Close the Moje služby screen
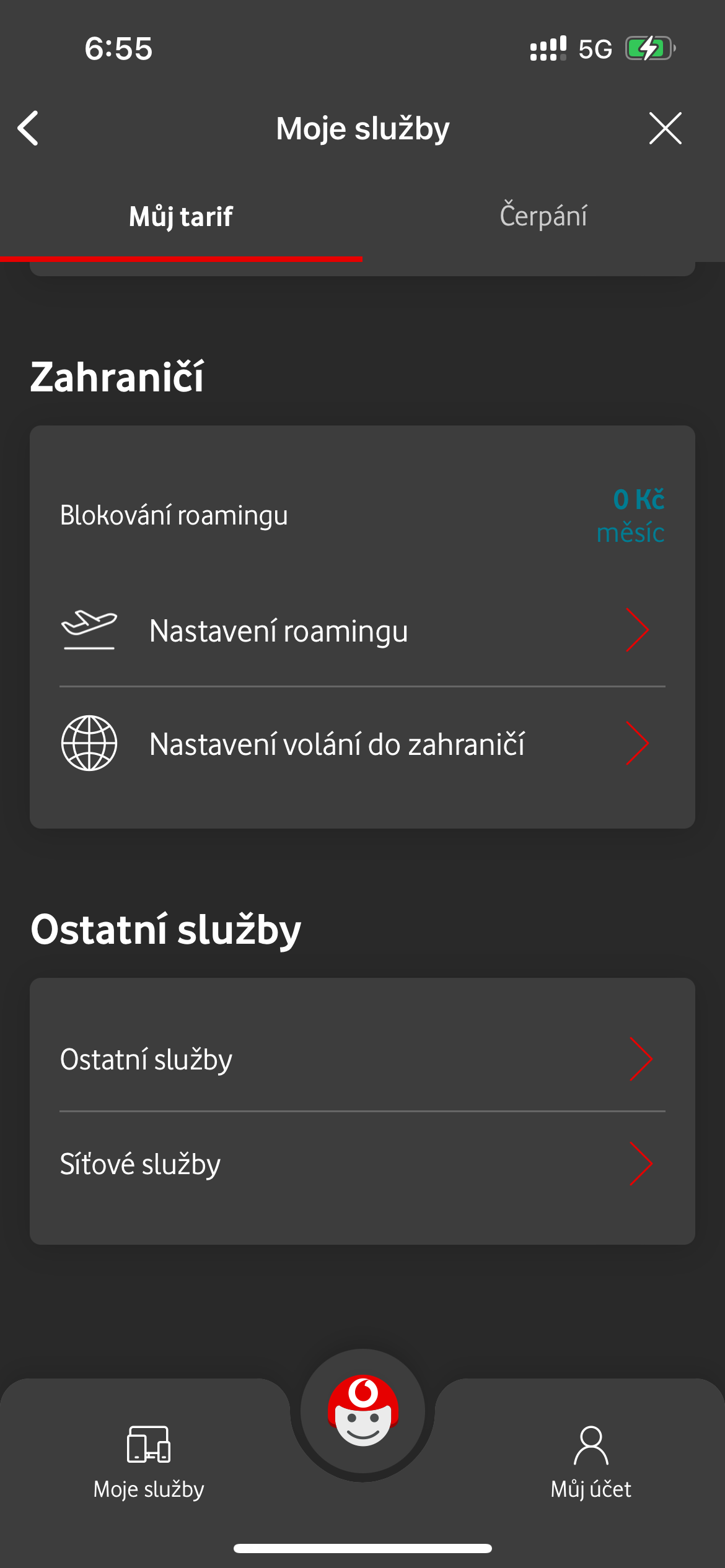This screenshot has width=725, height=1568. (x=665, y=128)
